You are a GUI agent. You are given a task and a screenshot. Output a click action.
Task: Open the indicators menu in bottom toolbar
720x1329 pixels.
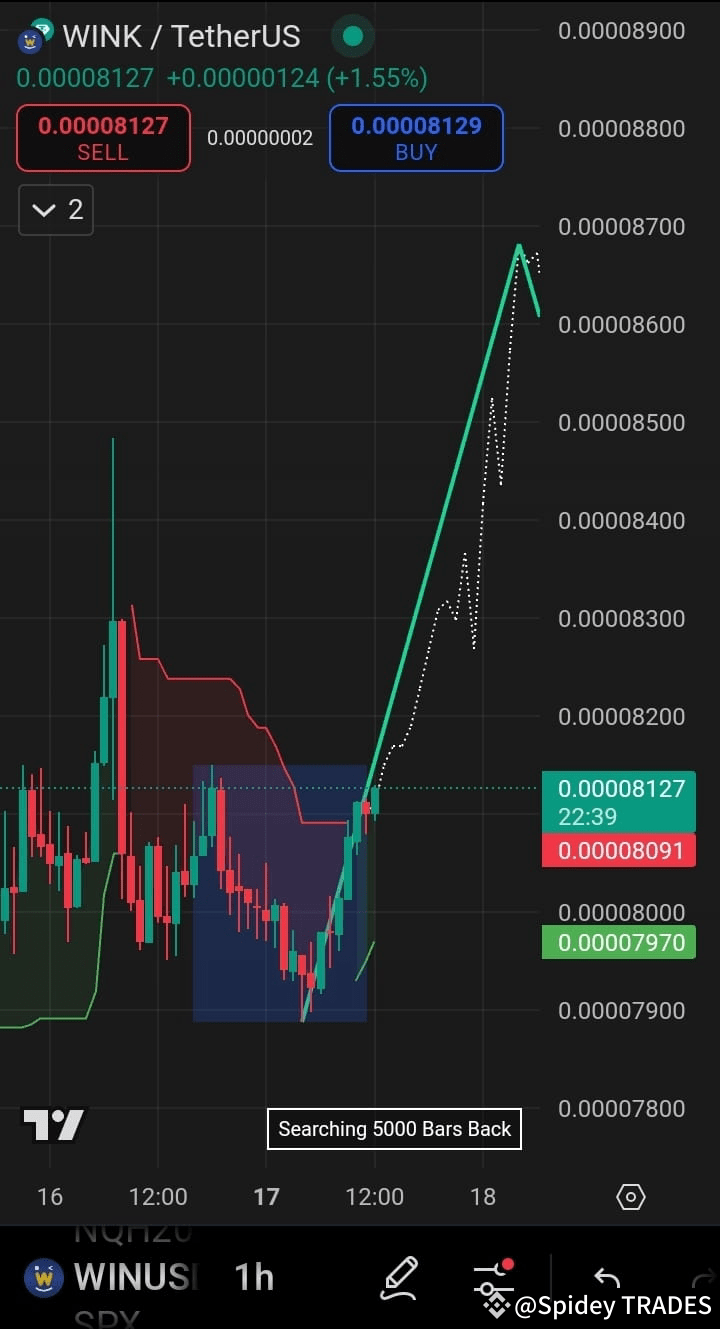492,1276
